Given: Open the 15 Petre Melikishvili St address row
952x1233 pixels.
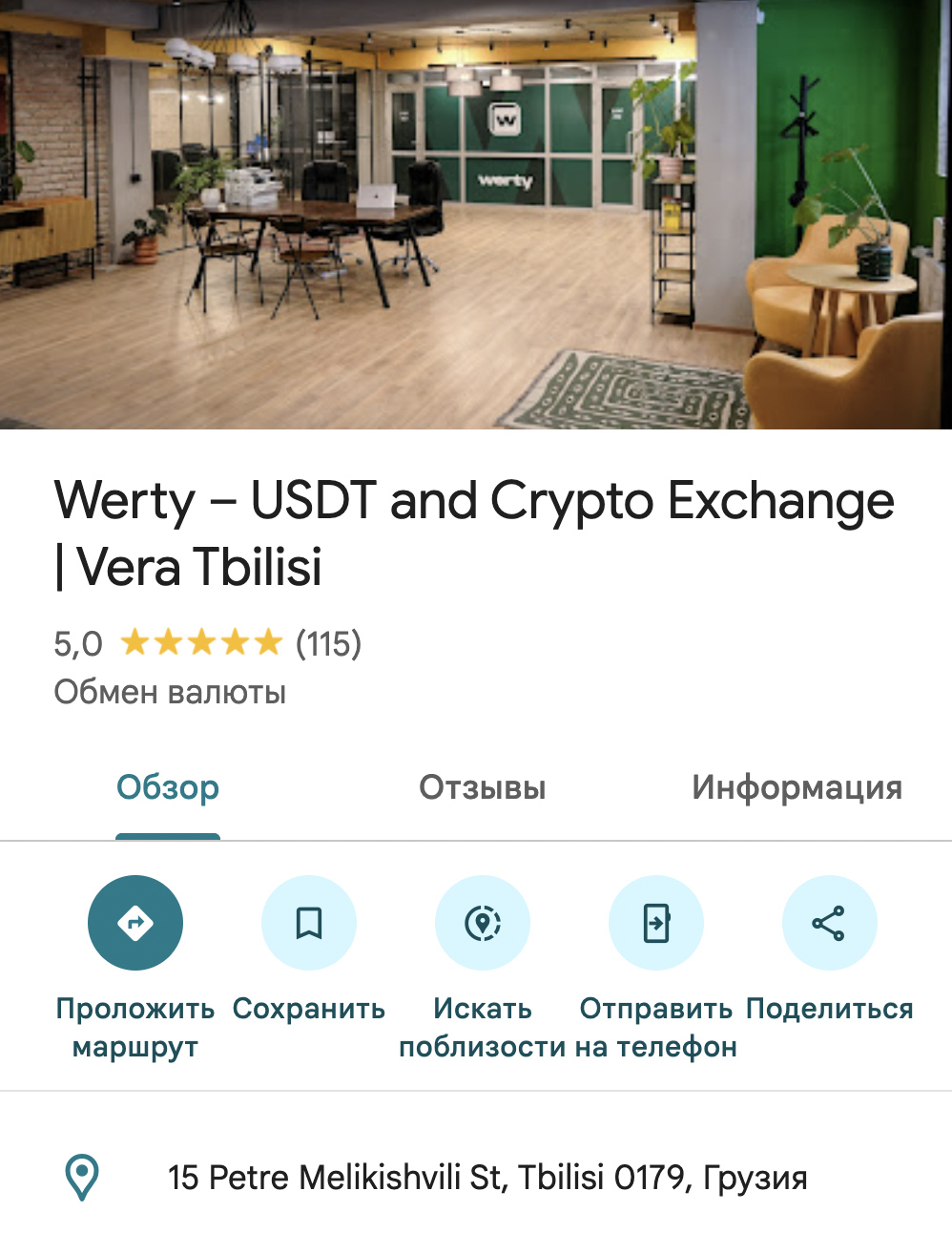Looking at the screenshot, I should [486, 1178].
